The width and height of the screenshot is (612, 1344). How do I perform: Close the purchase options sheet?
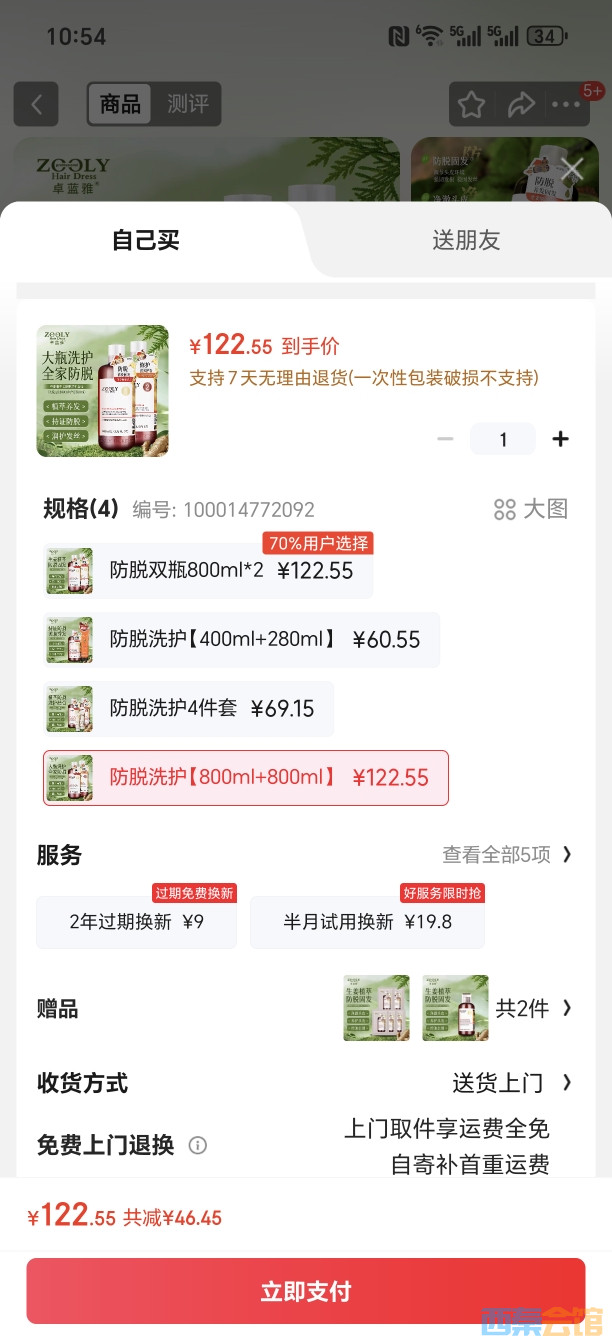[571, 169]
